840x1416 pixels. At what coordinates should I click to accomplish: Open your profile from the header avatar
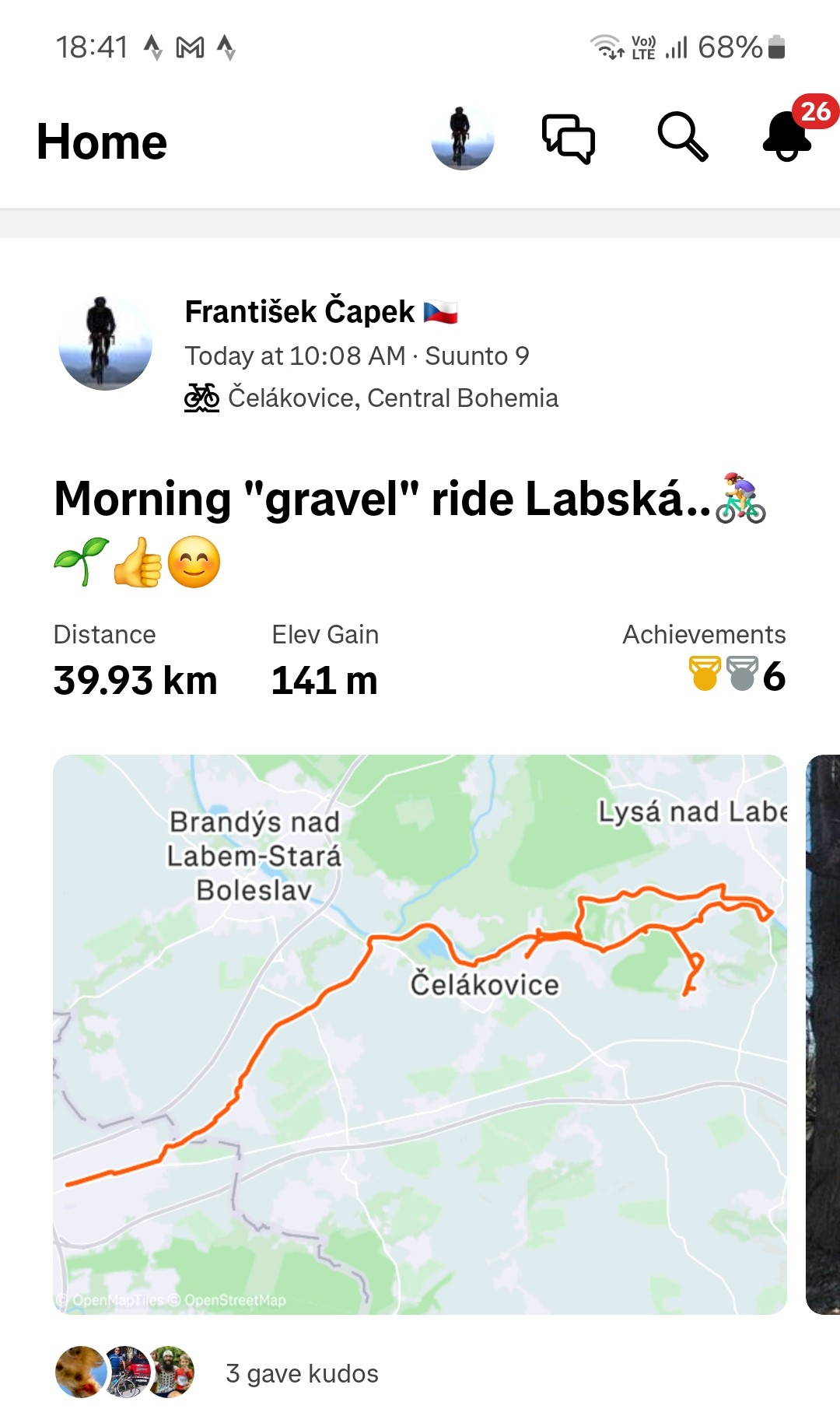462,139
